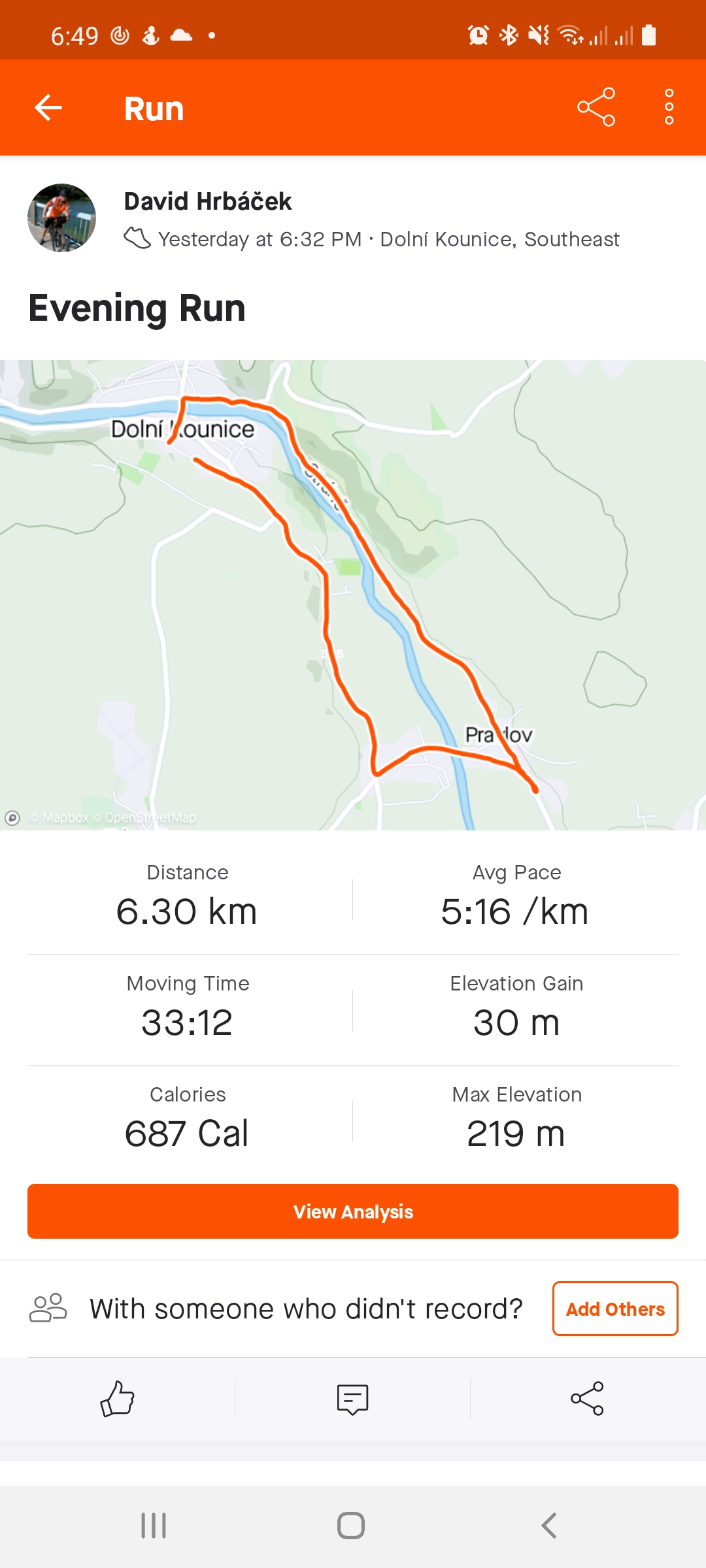Image resolution: width=706 pixels, height=1568 pixels.
Task: Share activity using the bottom share icon
Action: pyautogui.click(x=587, y=1399)
